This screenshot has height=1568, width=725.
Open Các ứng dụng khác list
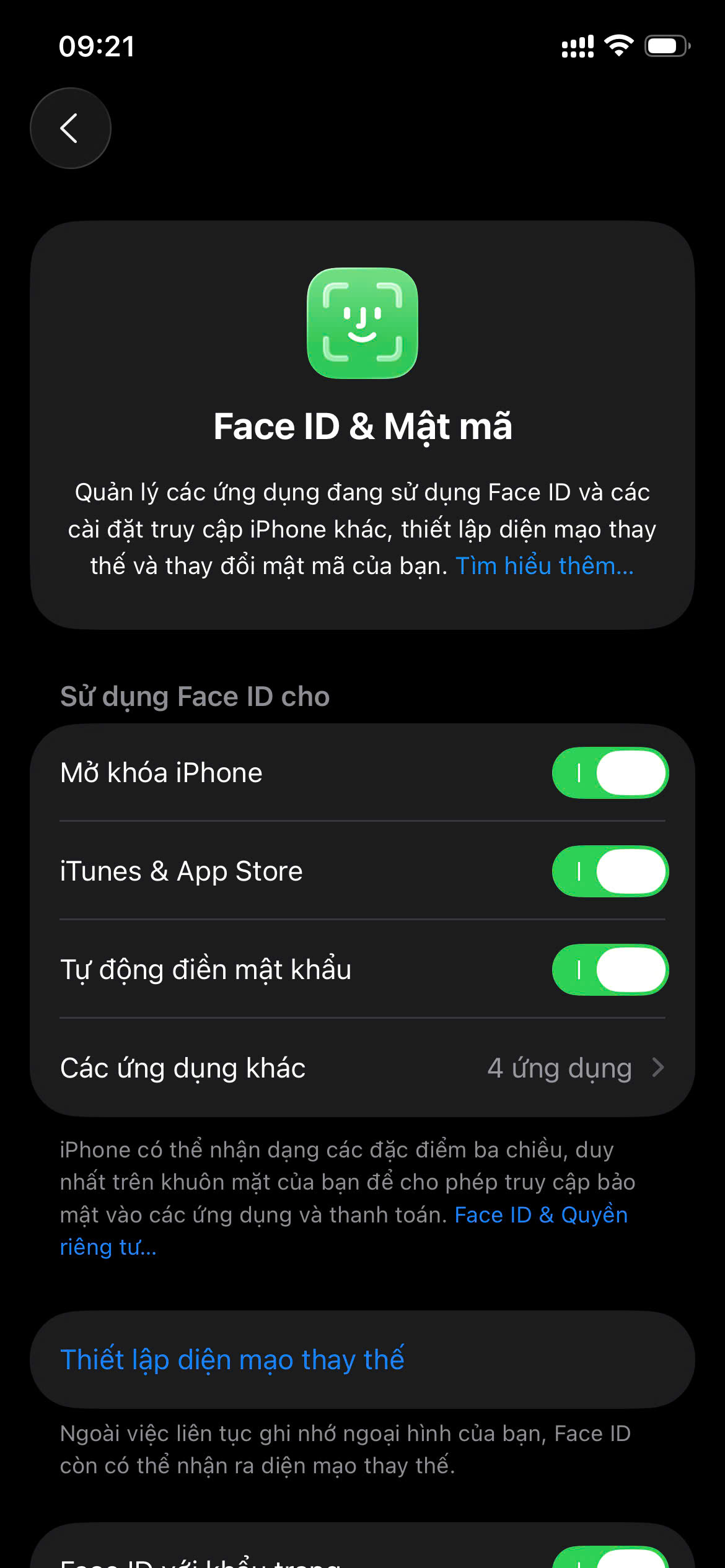(x=362, y=1068)
